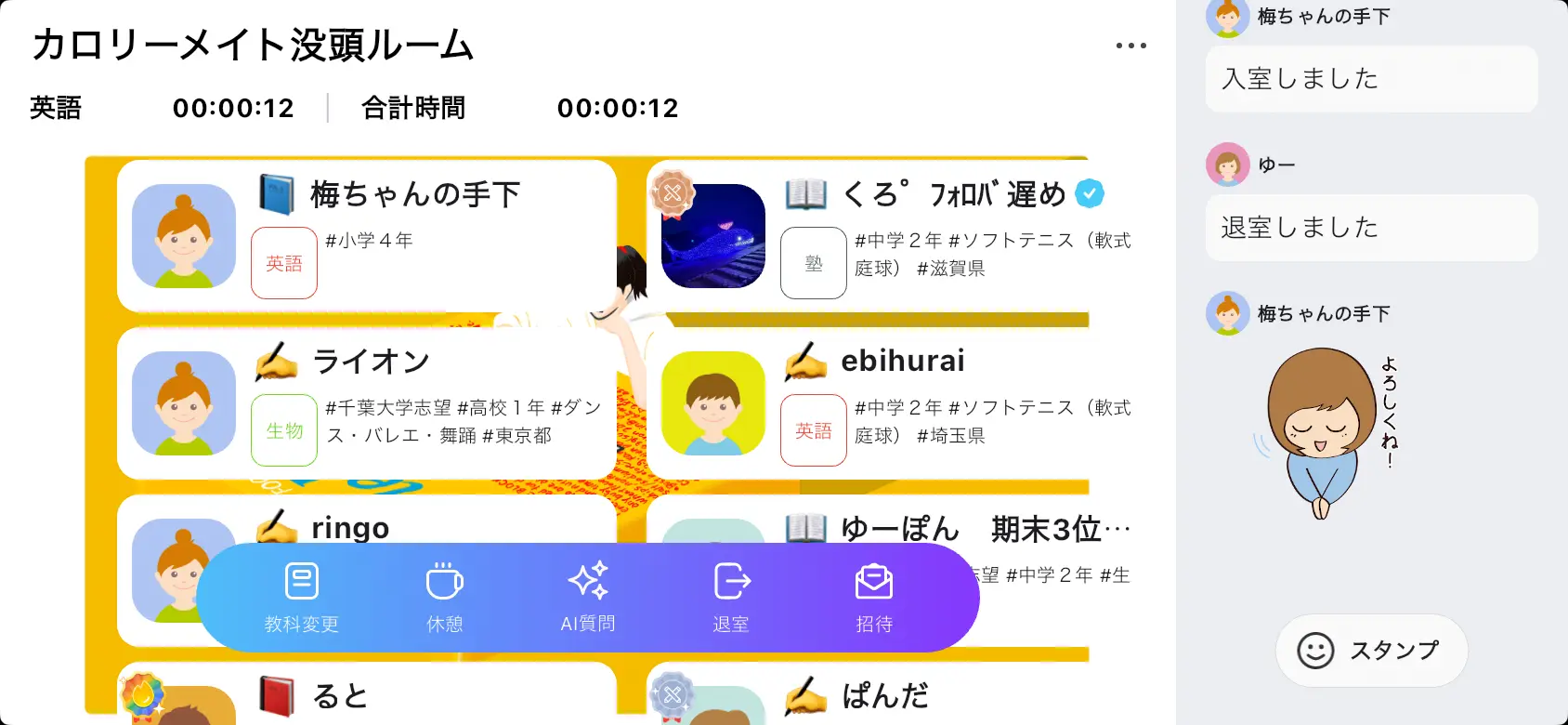Open the three-dot overflow menu

[1130, 46]
